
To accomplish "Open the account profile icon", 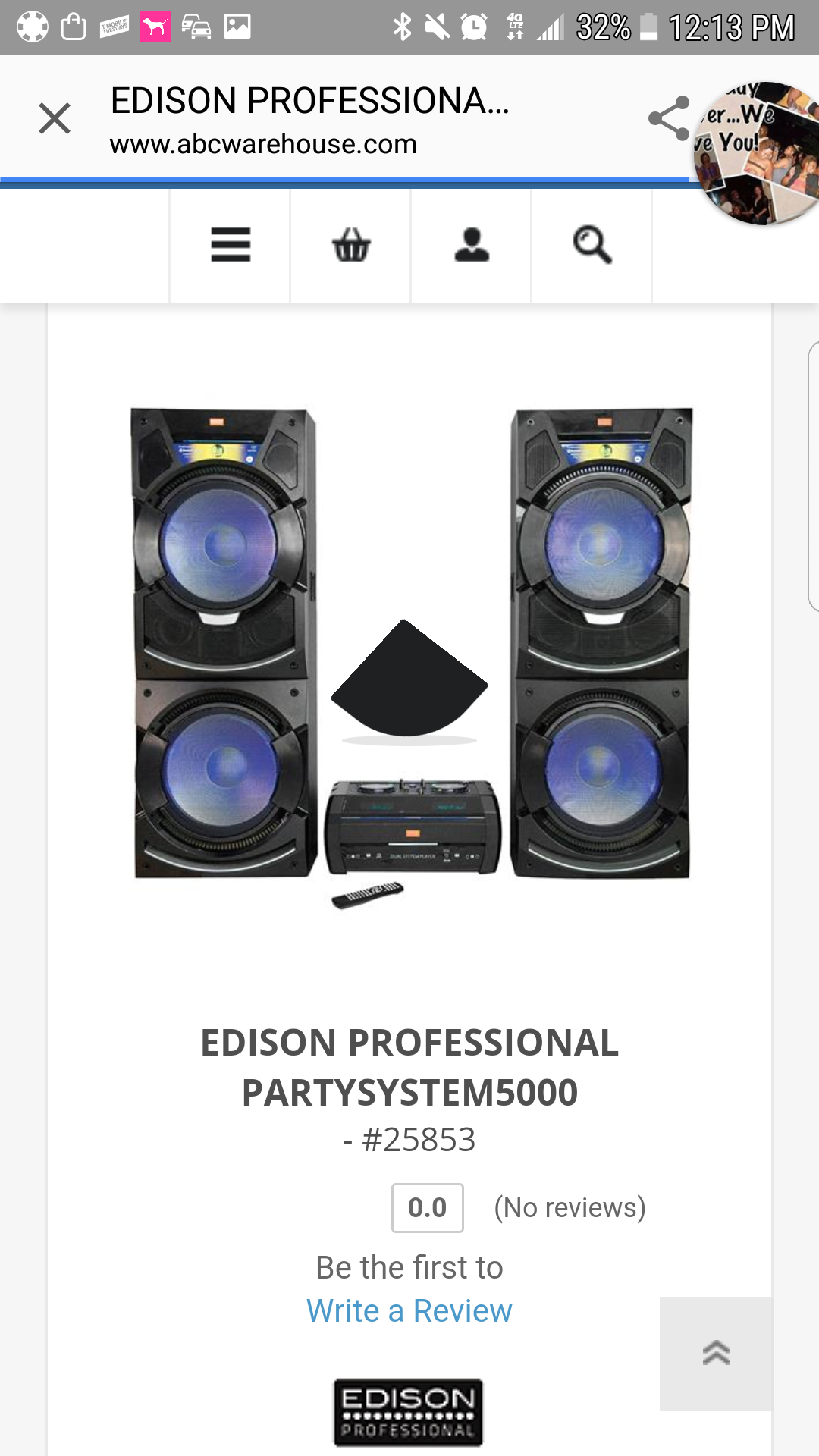I will [x=472, y=245].
